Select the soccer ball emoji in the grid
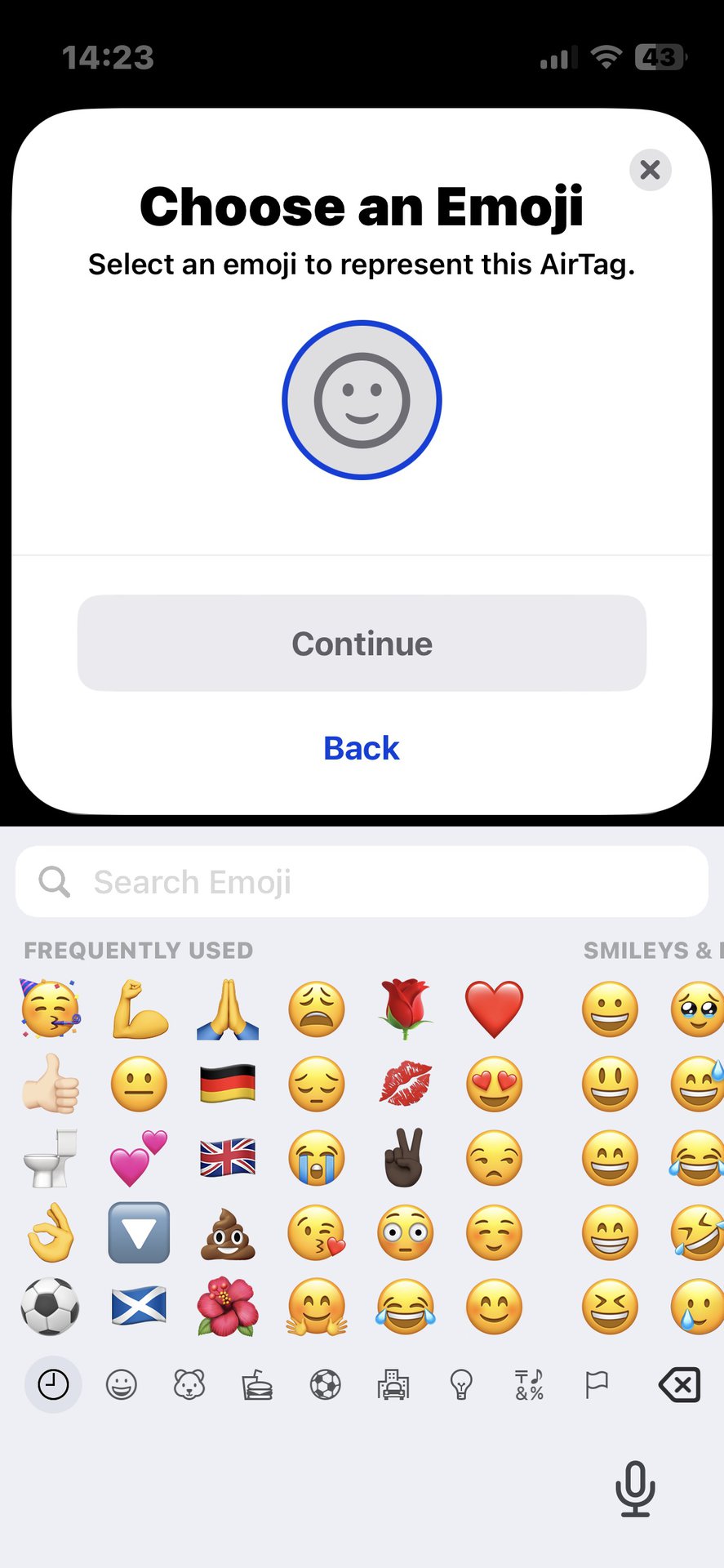 pyautogui.click(x=51, y=1306)
